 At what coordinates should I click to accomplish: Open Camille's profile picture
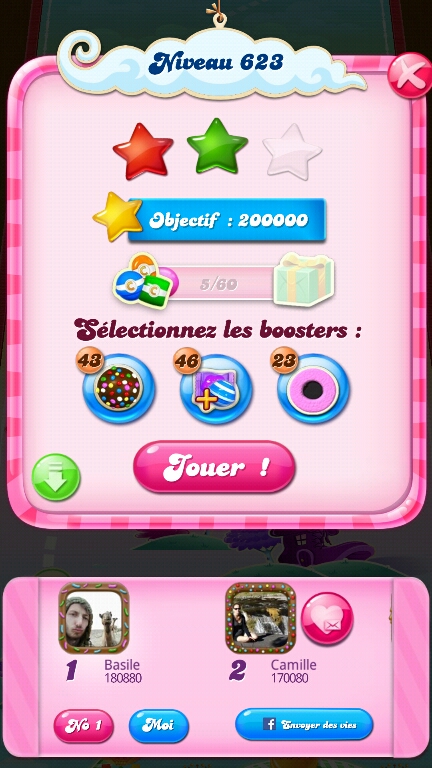tap(261, 618)
